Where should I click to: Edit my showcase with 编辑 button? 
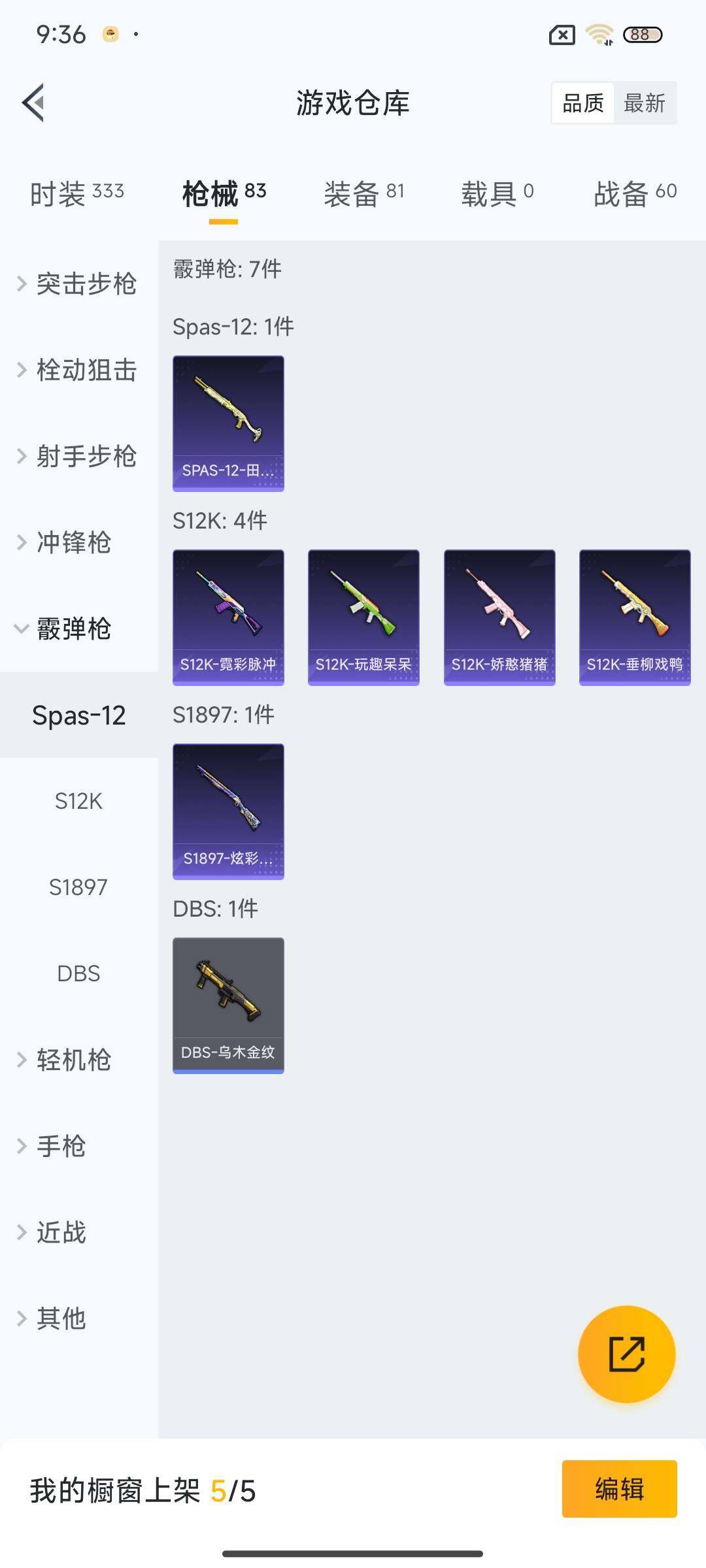point(619,1489)
